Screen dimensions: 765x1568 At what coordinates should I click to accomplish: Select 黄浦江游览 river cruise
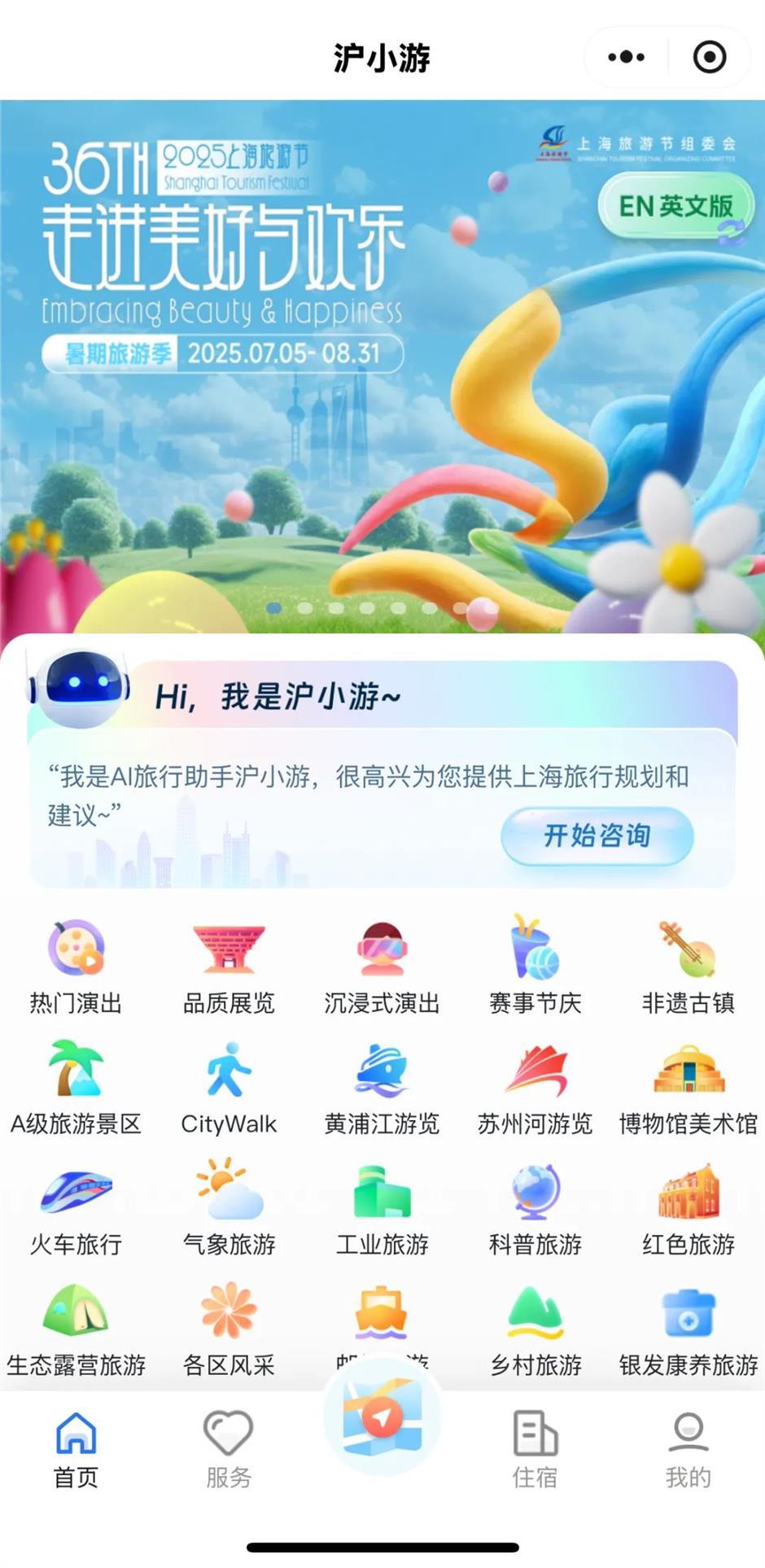(x=382, y=1087)
